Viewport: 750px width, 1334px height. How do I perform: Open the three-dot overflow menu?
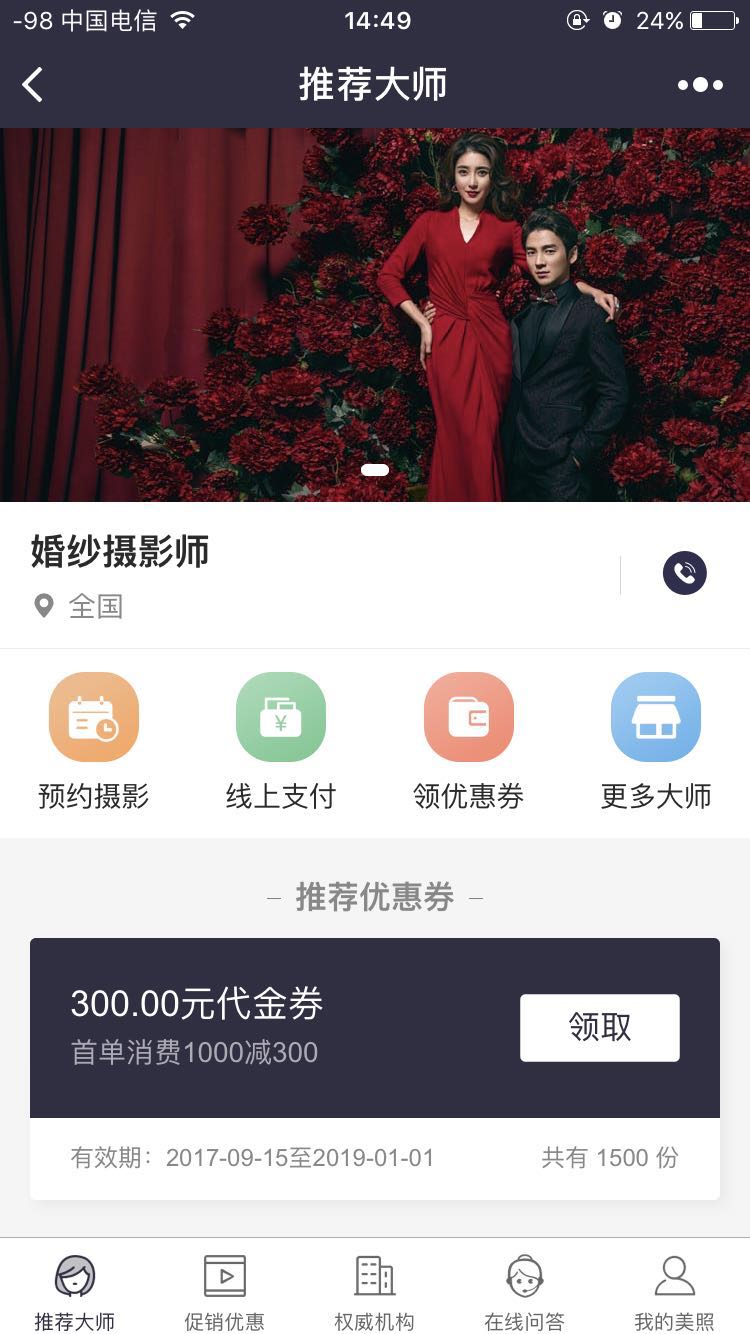coord(700,85)
